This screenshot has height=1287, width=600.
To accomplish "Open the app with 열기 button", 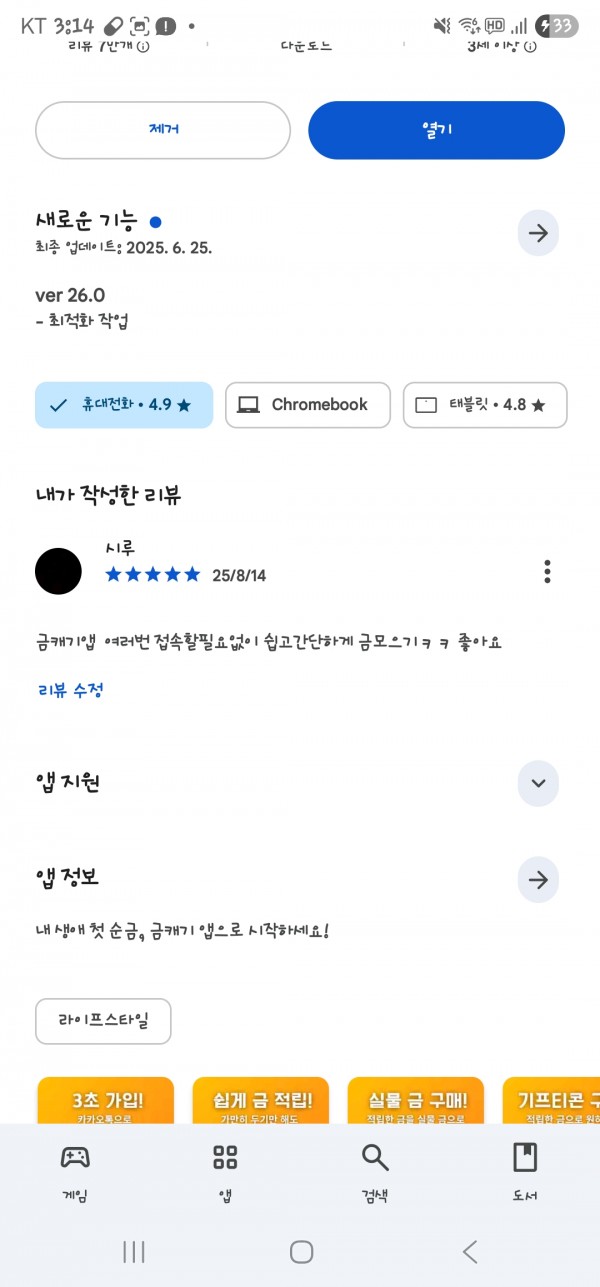I will pyautogui.click(x=436, y=130).
